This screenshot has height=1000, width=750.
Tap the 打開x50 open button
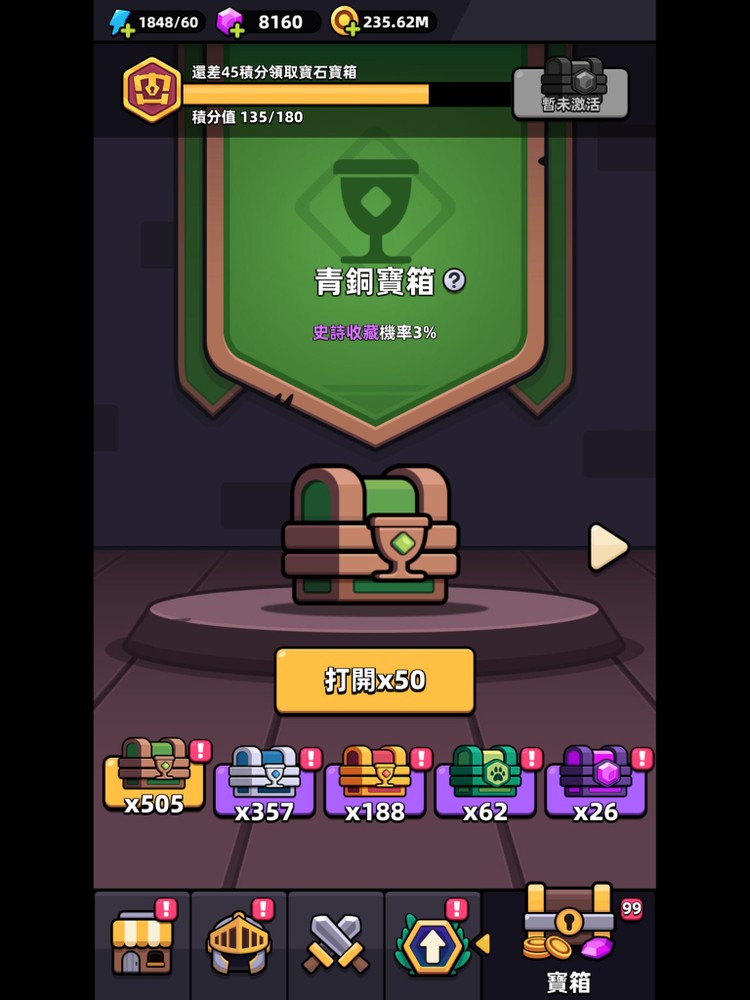[375, 681]
